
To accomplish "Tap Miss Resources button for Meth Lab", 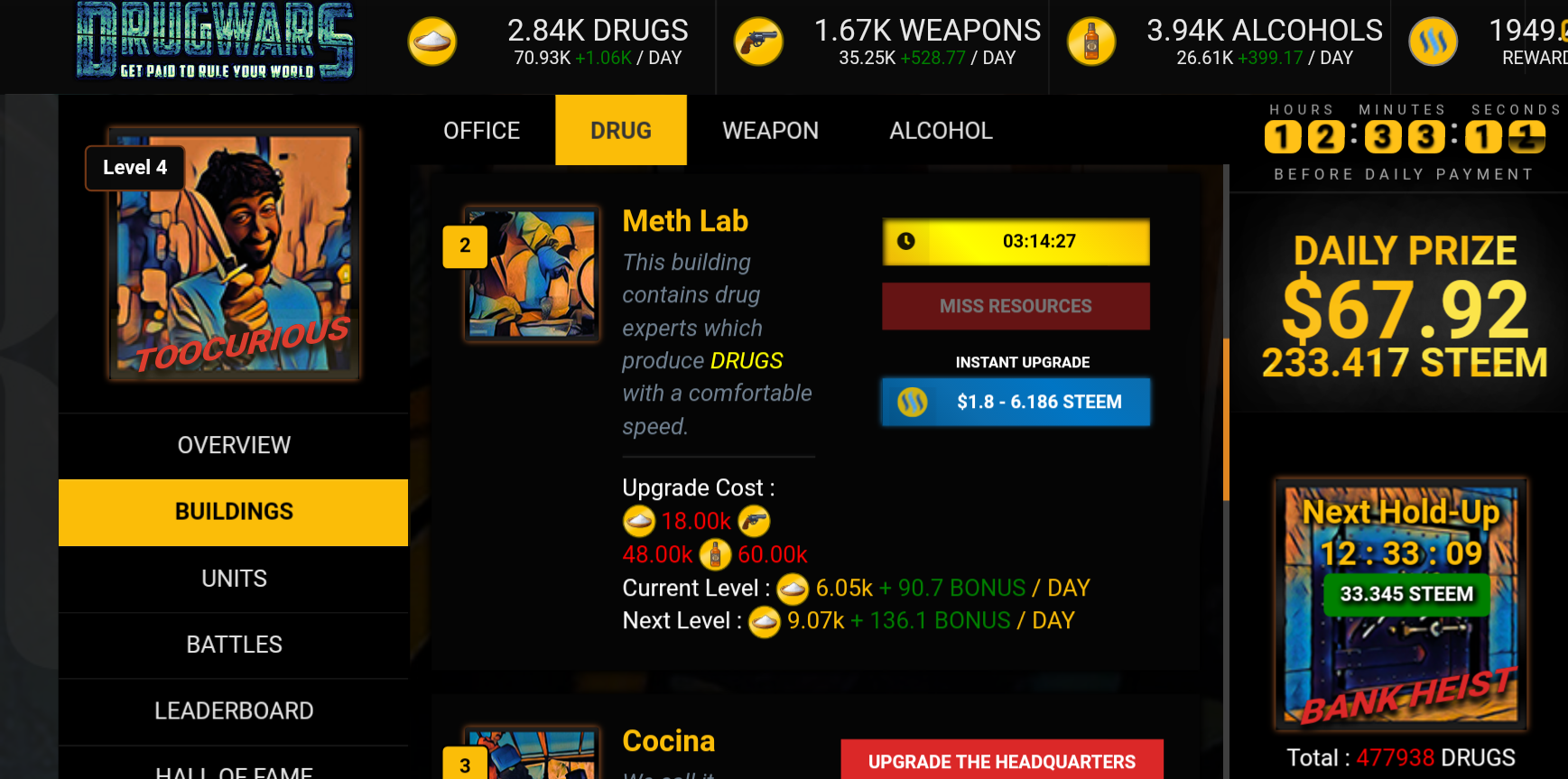I will [x=1016, y=306].
